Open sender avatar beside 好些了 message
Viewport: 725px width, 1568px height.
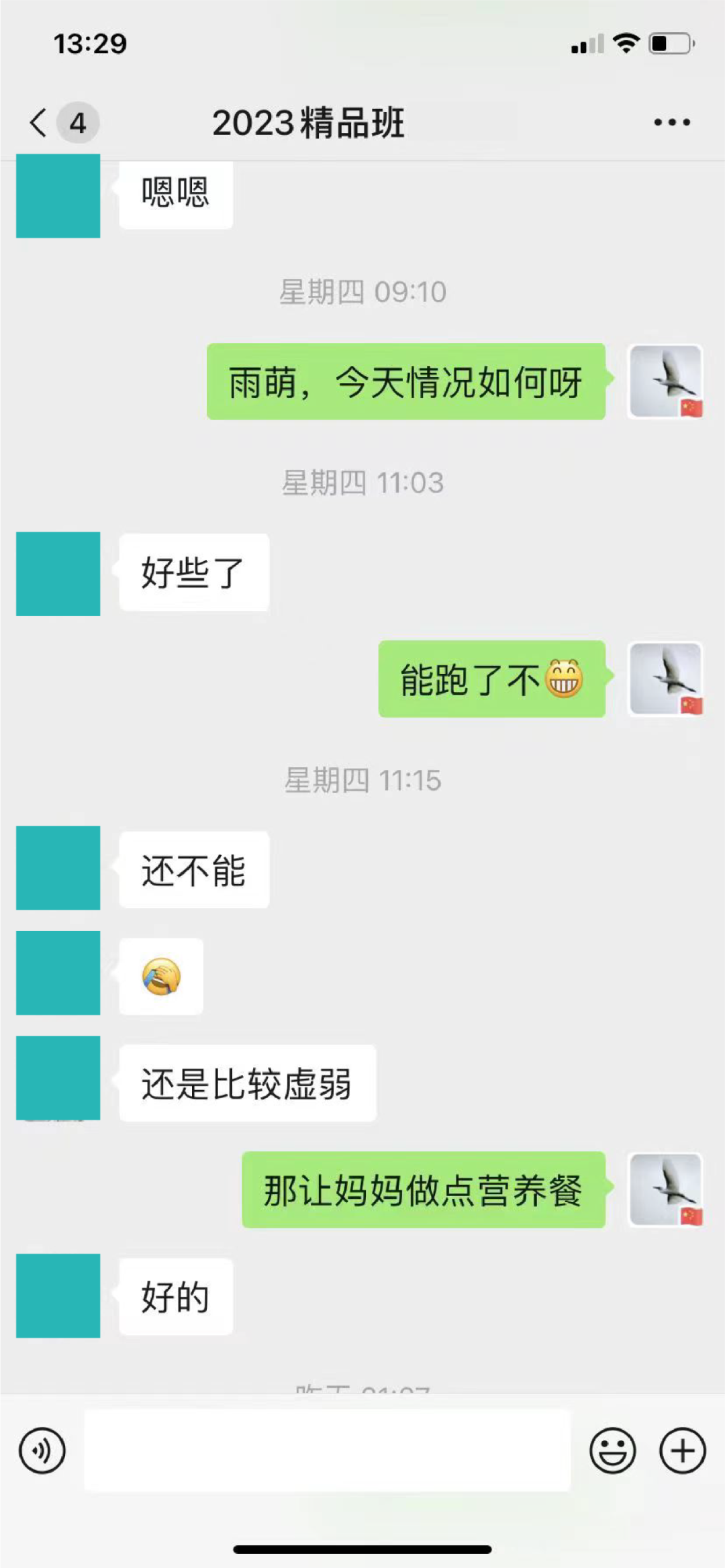point(58,574)
